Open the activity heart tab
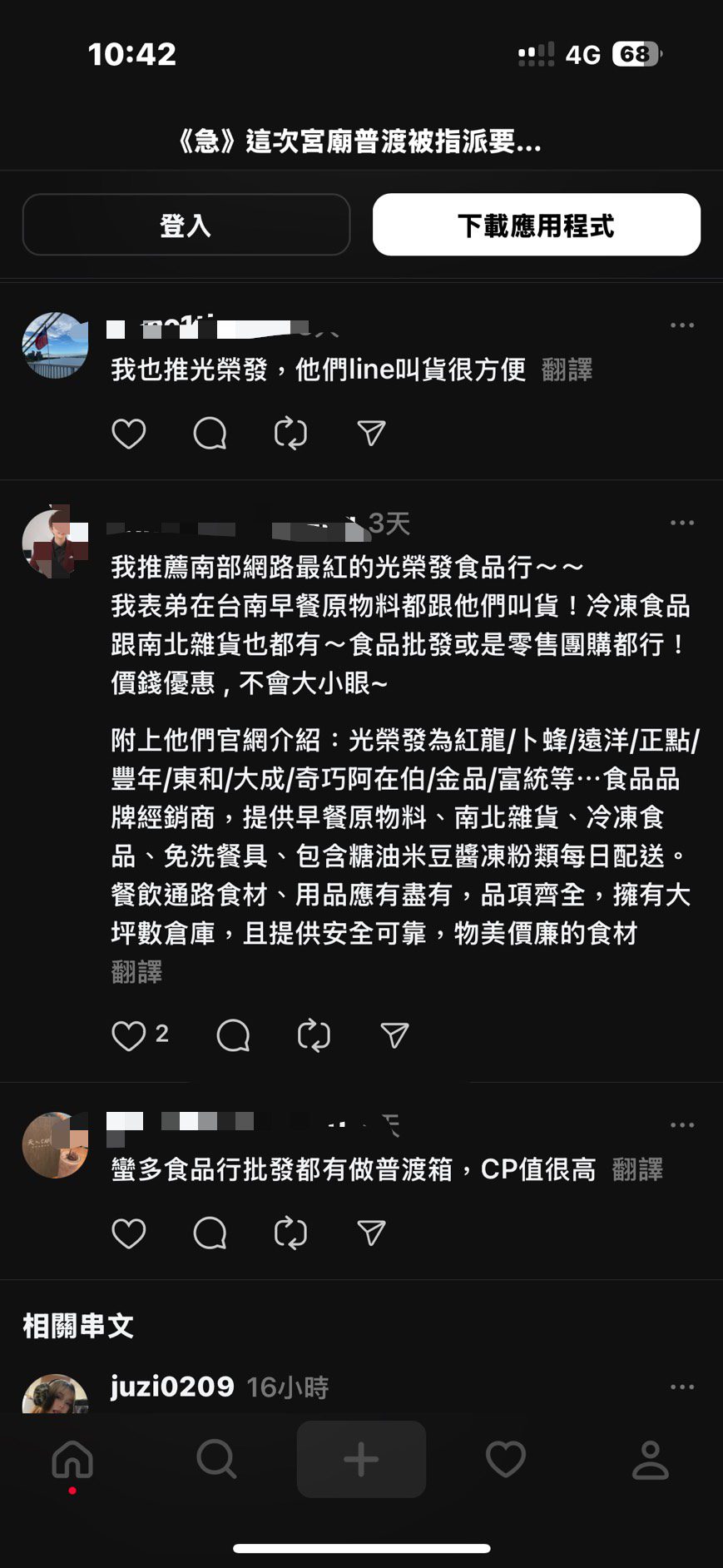This screenshot has width=723, height=1568. 505,1460
